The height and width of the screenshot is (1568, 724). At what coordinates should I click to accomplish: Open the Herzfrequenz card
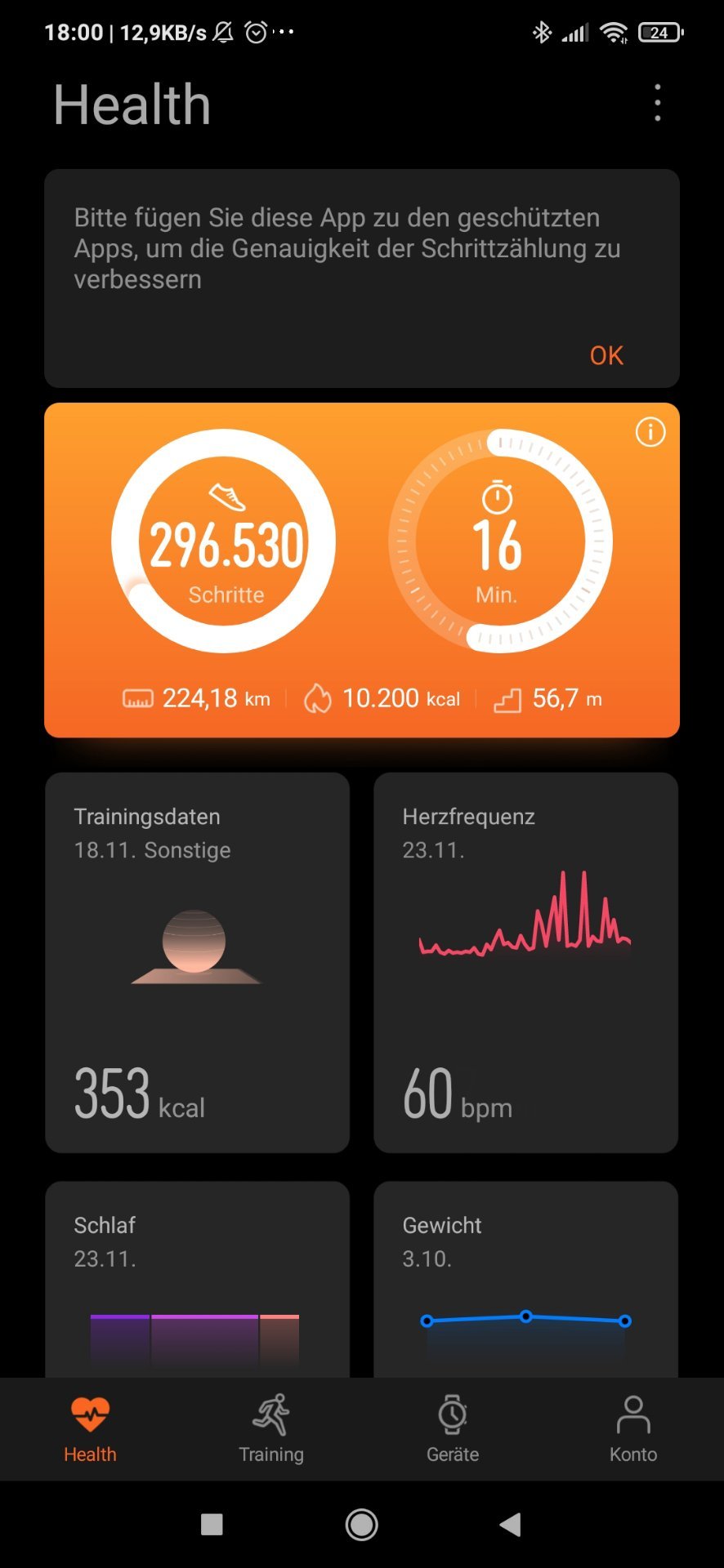point(525,962)
